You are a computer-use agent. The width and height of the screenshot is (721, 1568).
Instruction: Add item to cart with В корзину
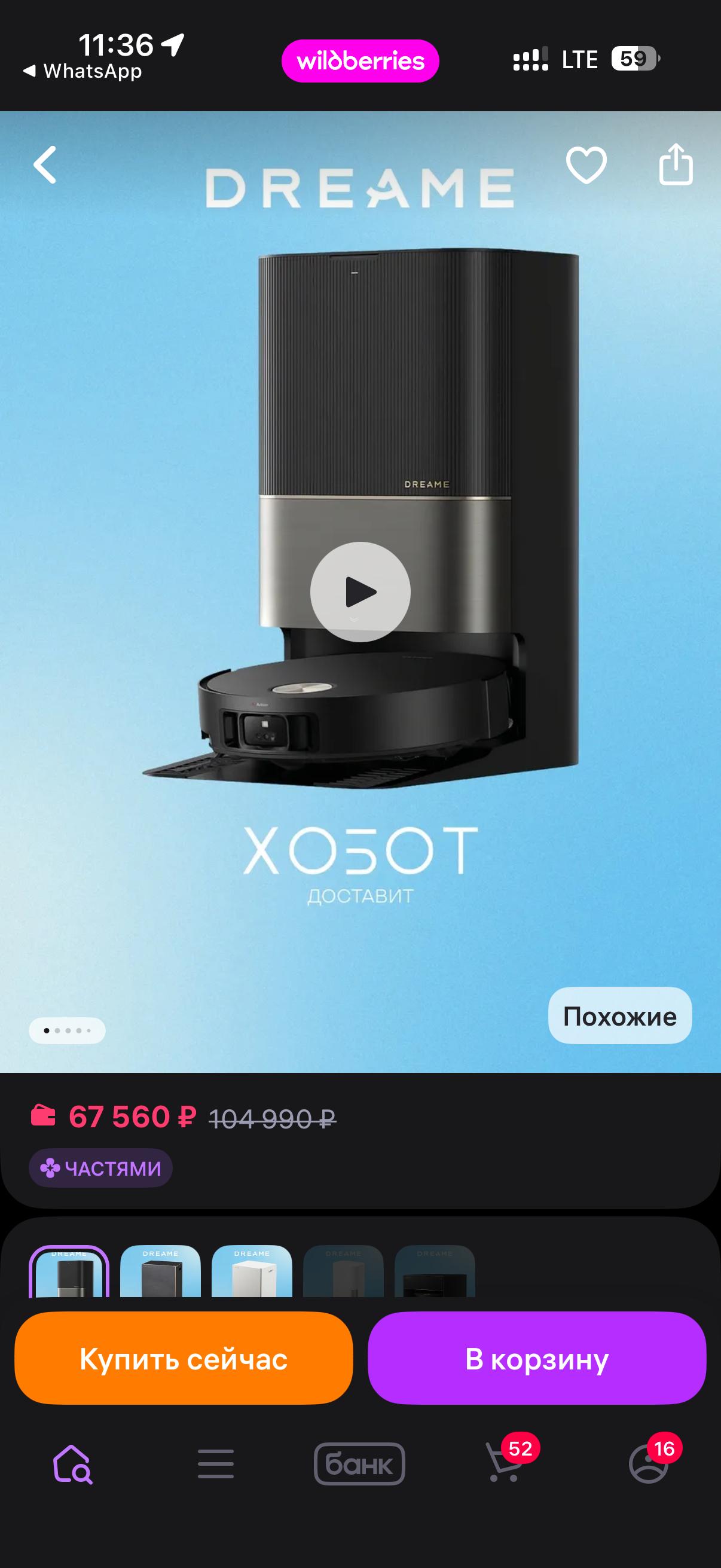(x=536, y=1363)
